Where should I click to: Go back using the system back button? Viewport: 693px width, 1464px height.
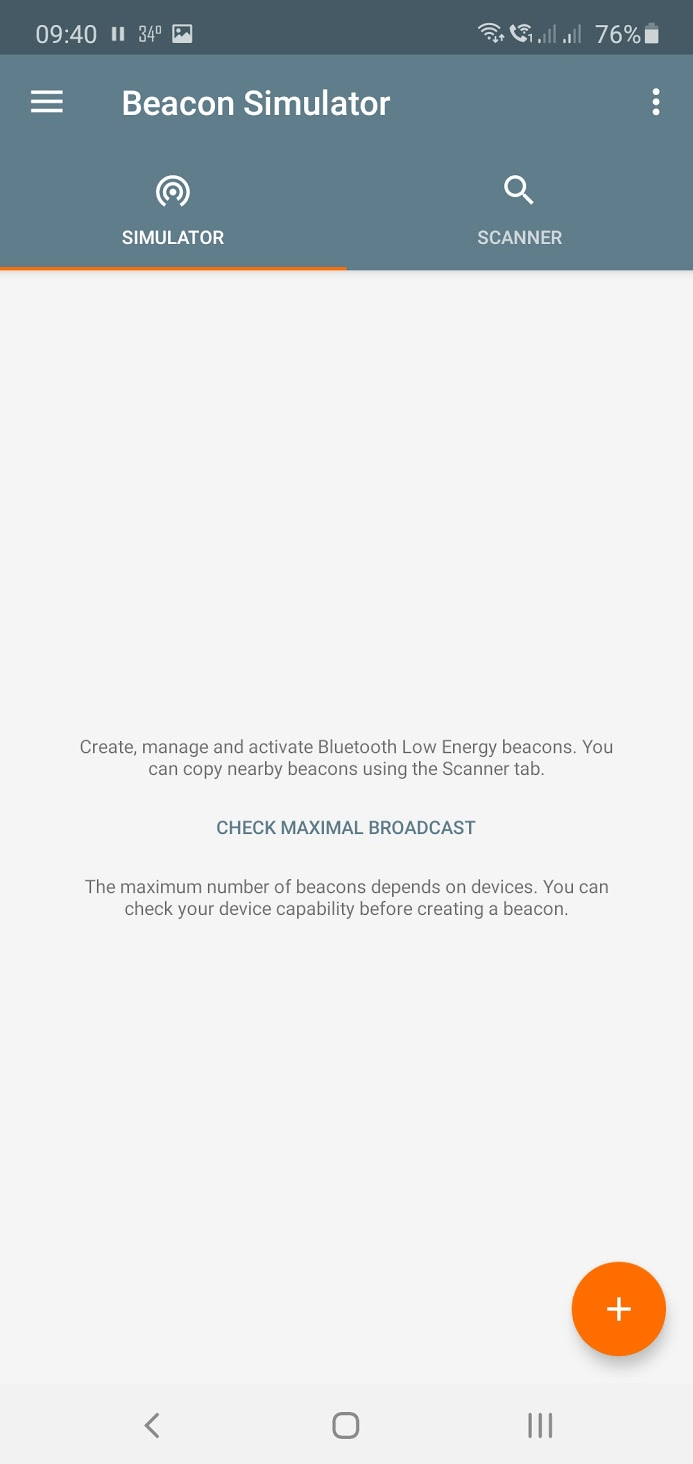point(152,1425)
